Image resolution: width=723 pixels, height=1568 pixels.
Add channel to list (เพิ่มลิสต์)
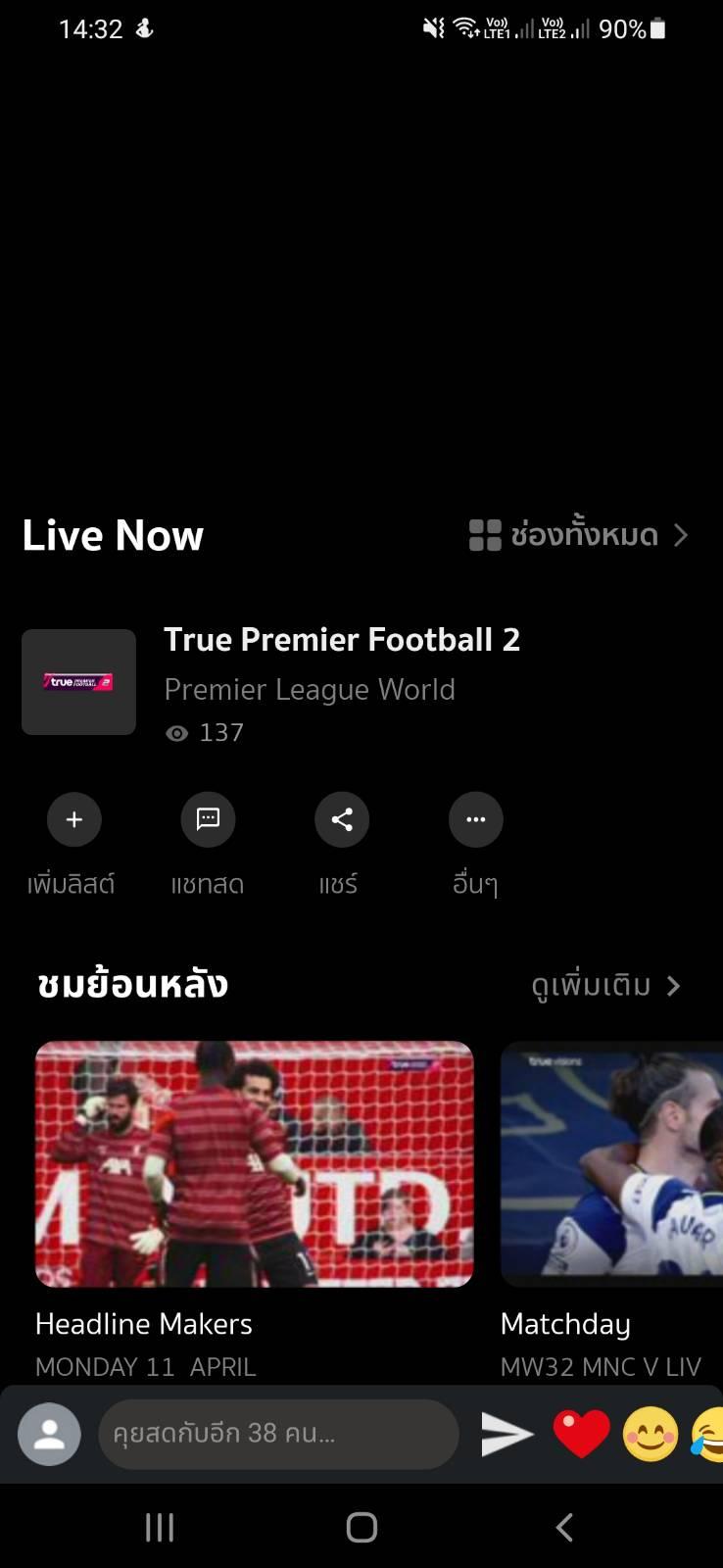click(x=74, y=820)
